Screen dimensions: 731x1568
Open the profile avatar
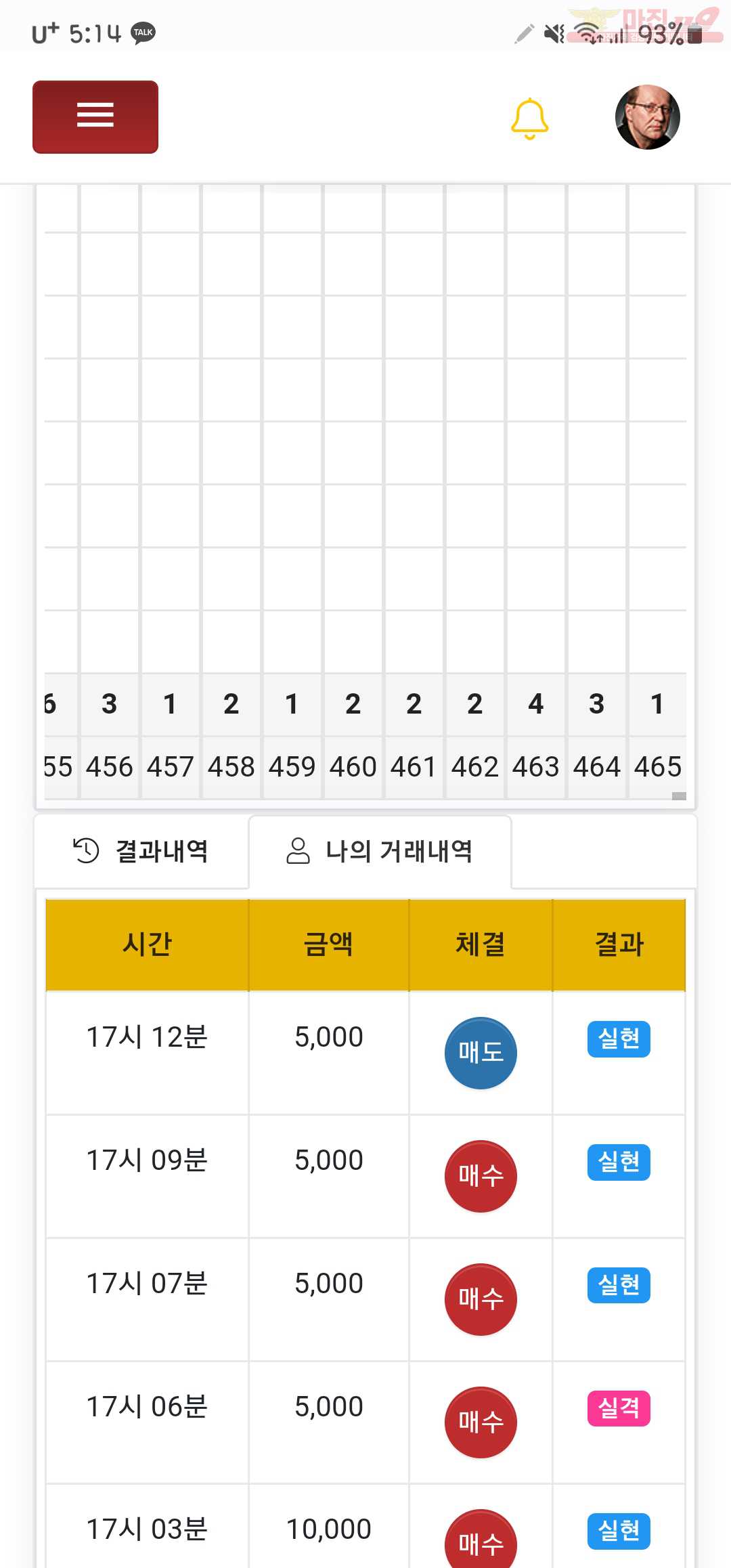click(x=647, y=117)
